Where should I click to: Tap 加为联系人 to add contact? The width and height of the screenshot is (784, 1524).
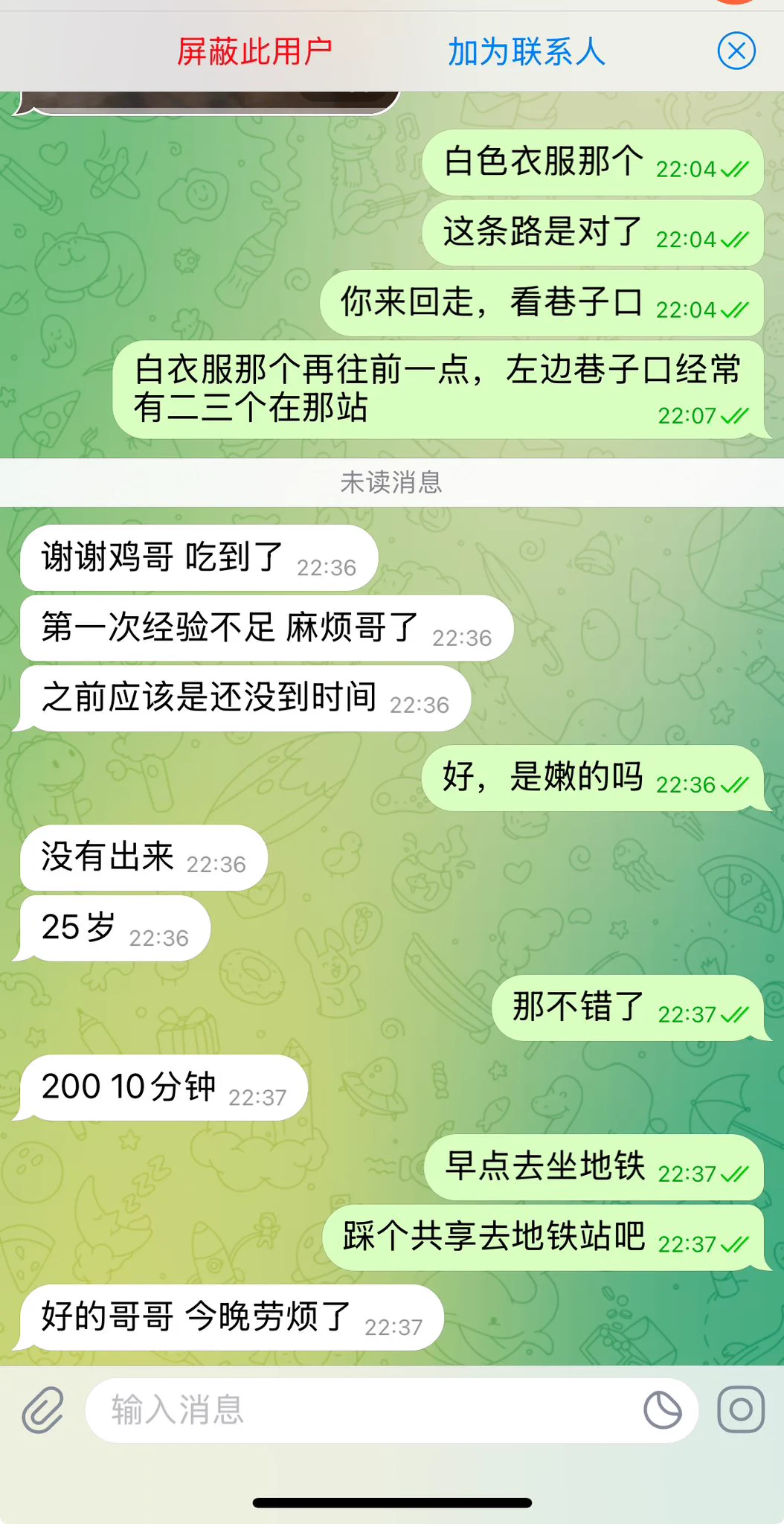point(526,52)
